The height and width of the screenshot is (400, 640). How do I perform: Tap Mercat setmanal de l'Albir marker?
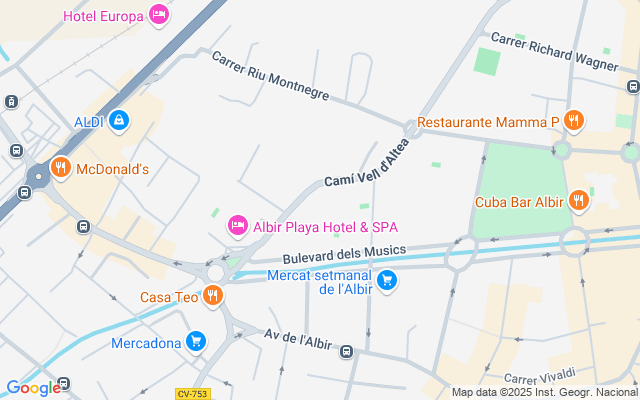pos(388,282)
